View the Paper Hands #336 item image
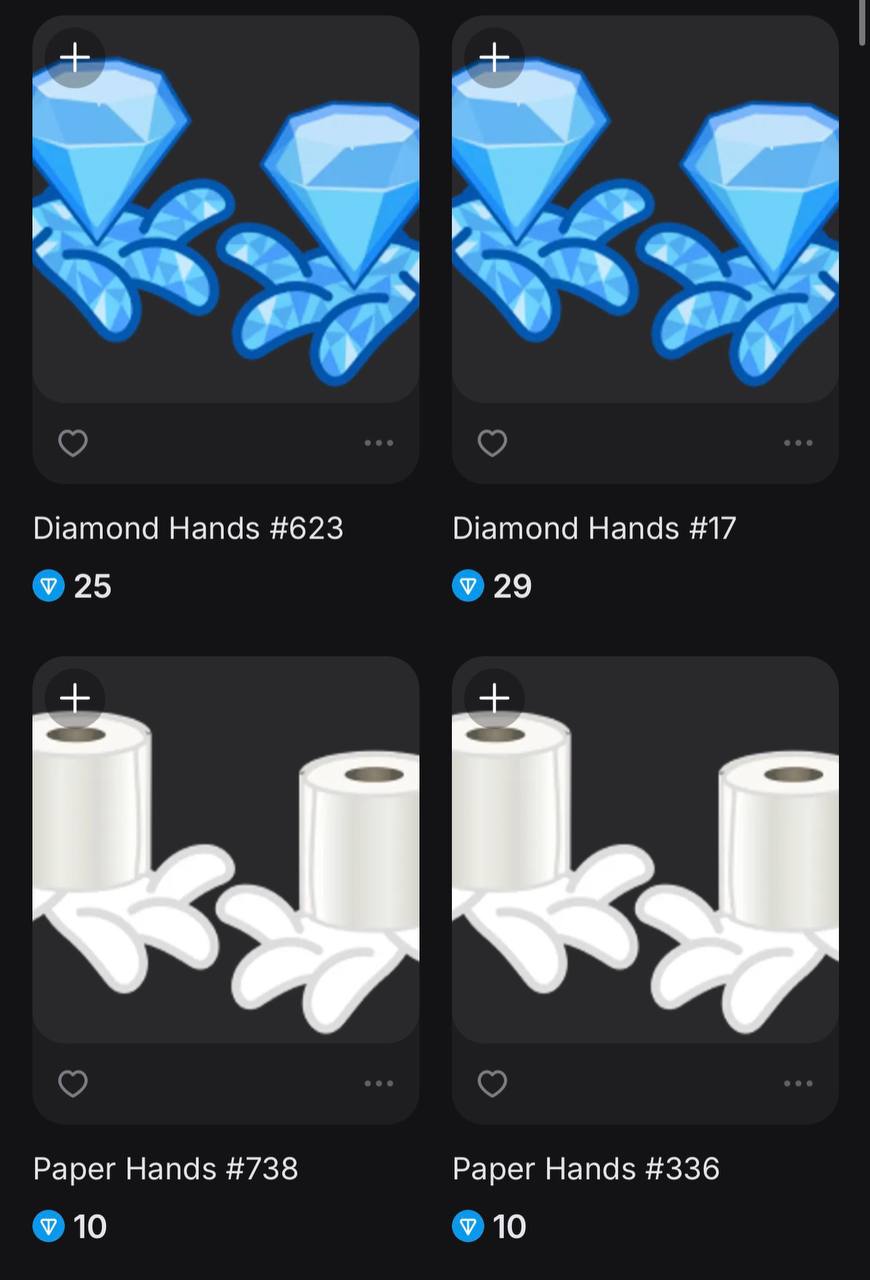 (645, 870)
